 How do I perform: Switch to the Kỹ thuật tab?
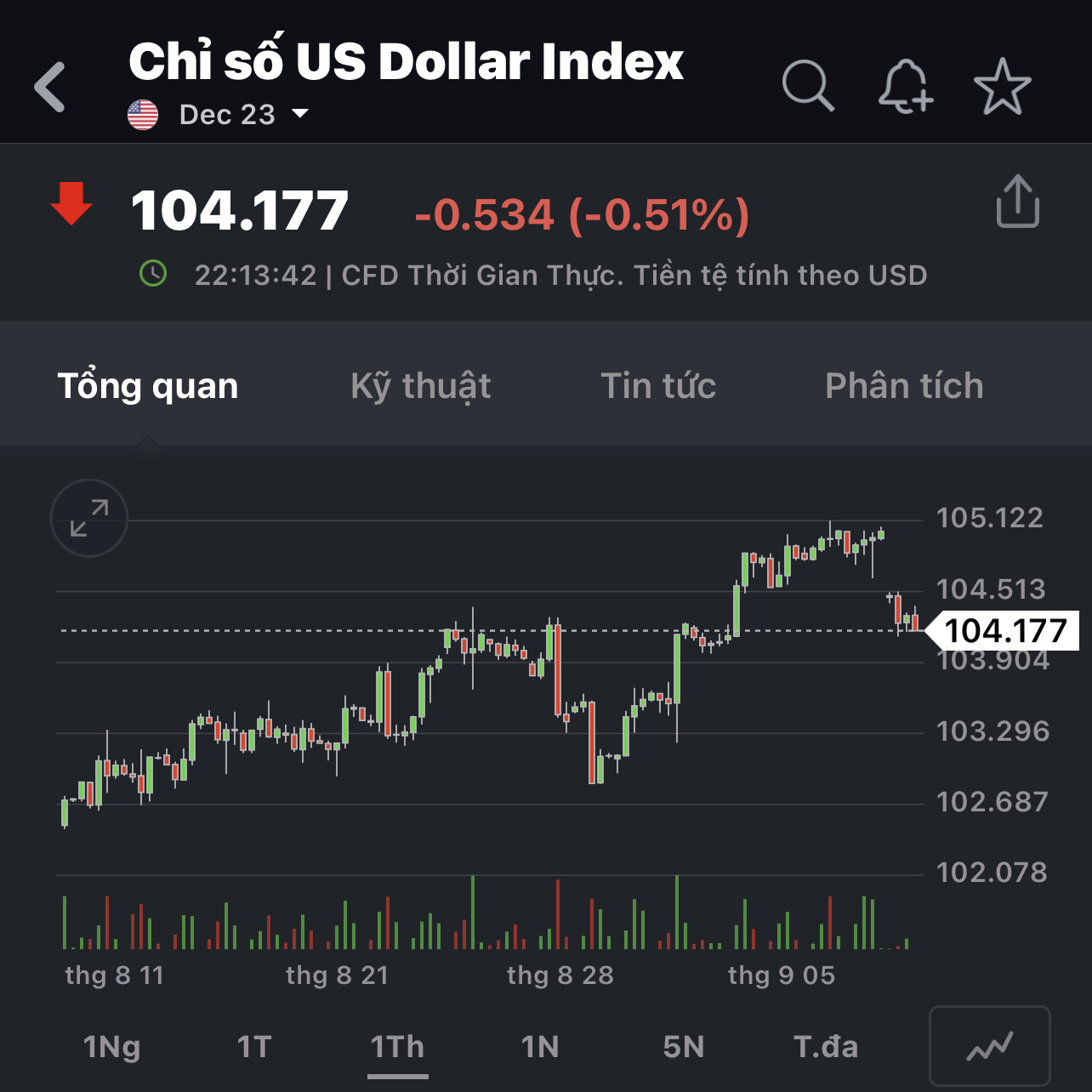click(x=420, y=385)
